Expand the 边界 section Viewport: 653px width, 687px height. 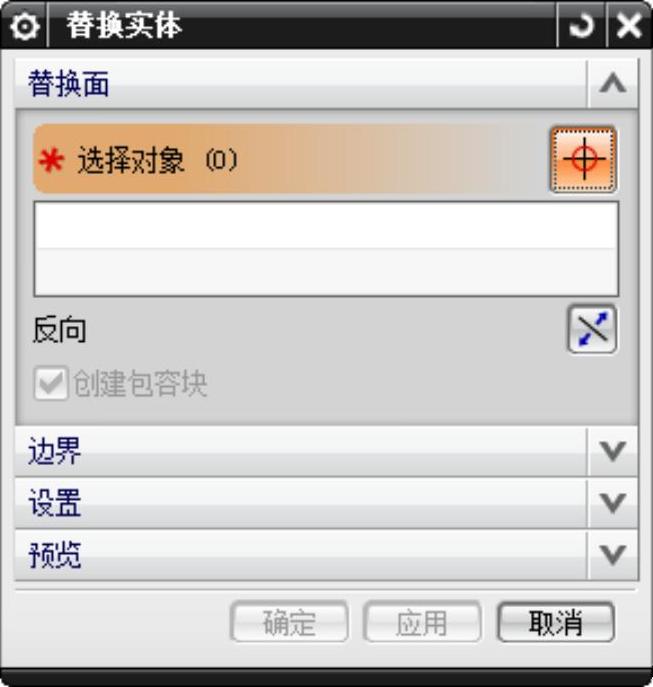coord(612,452)
